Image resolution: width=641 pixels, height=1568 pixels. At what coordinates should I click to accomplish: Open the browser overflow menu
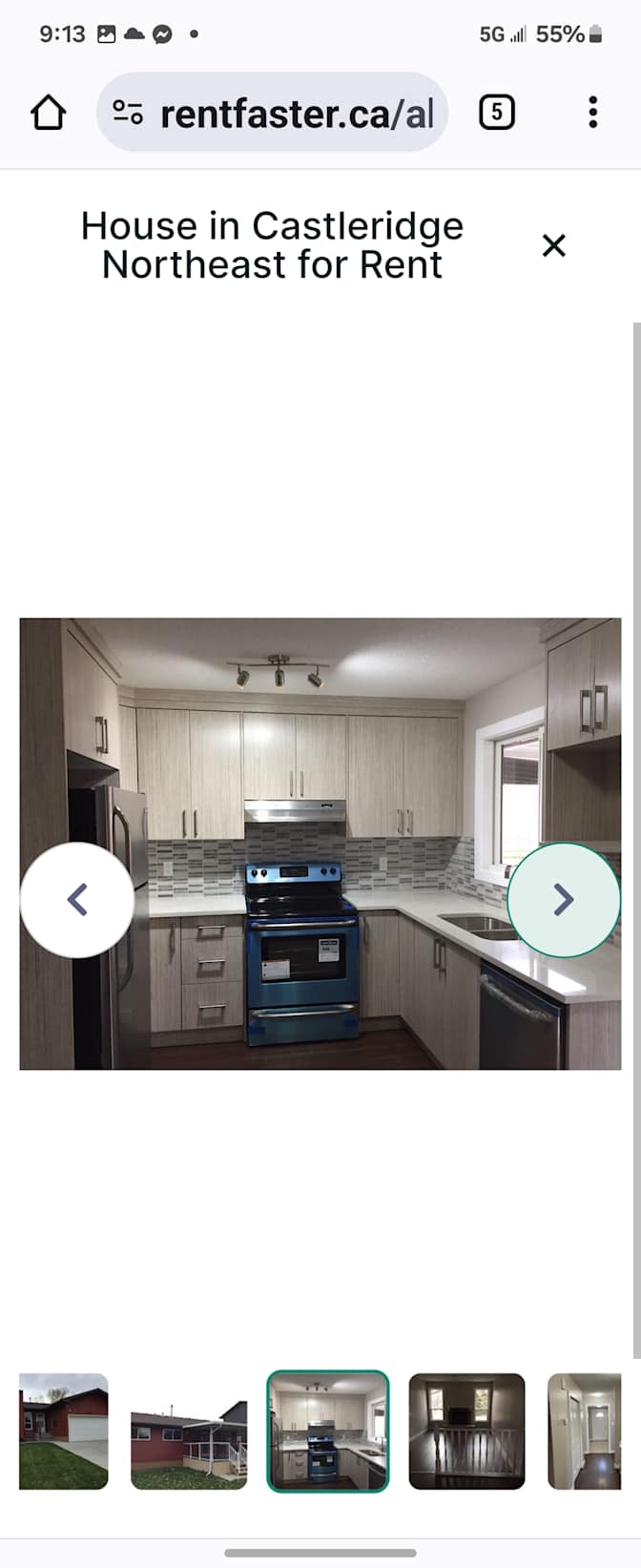pos(592,113)
